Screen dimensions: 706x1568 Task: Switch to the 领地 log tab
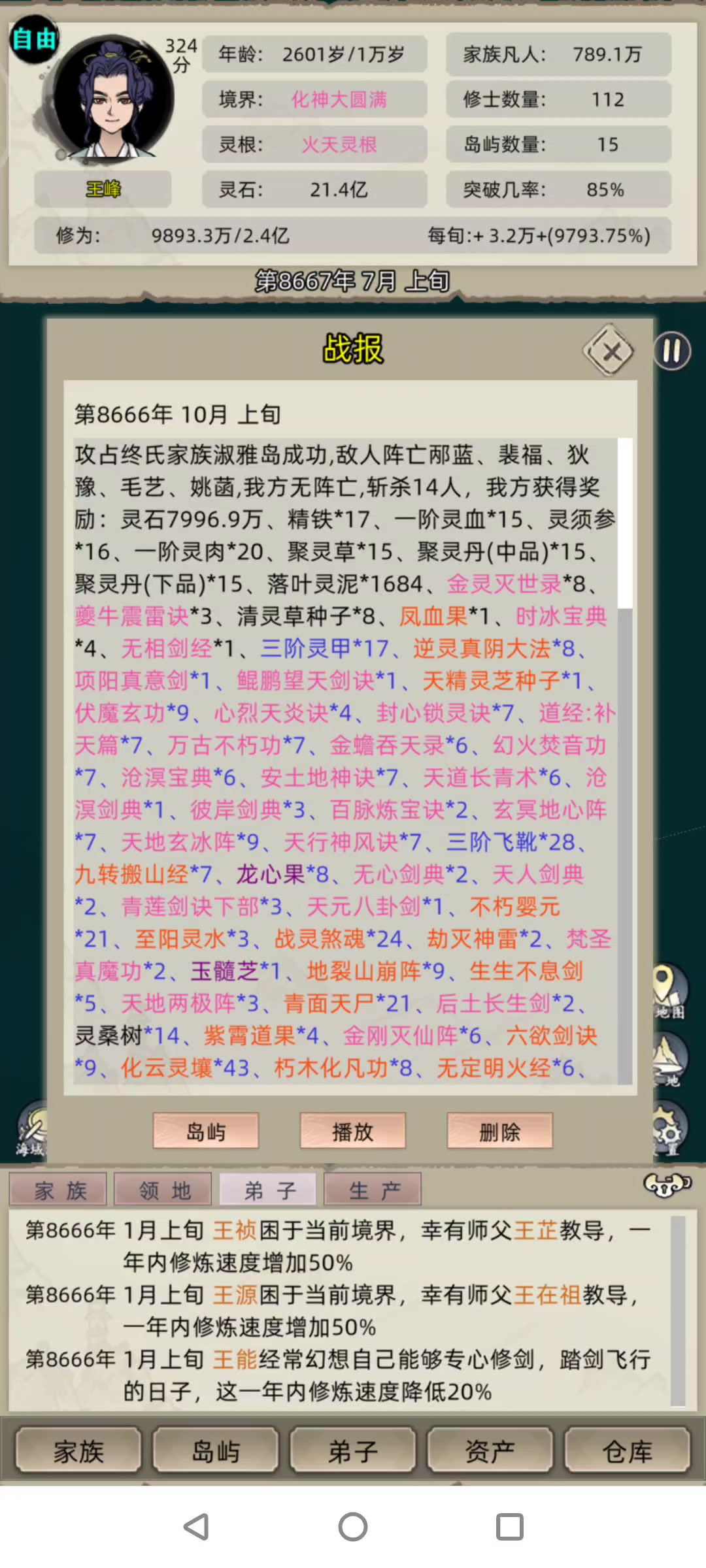(163, 1190)
